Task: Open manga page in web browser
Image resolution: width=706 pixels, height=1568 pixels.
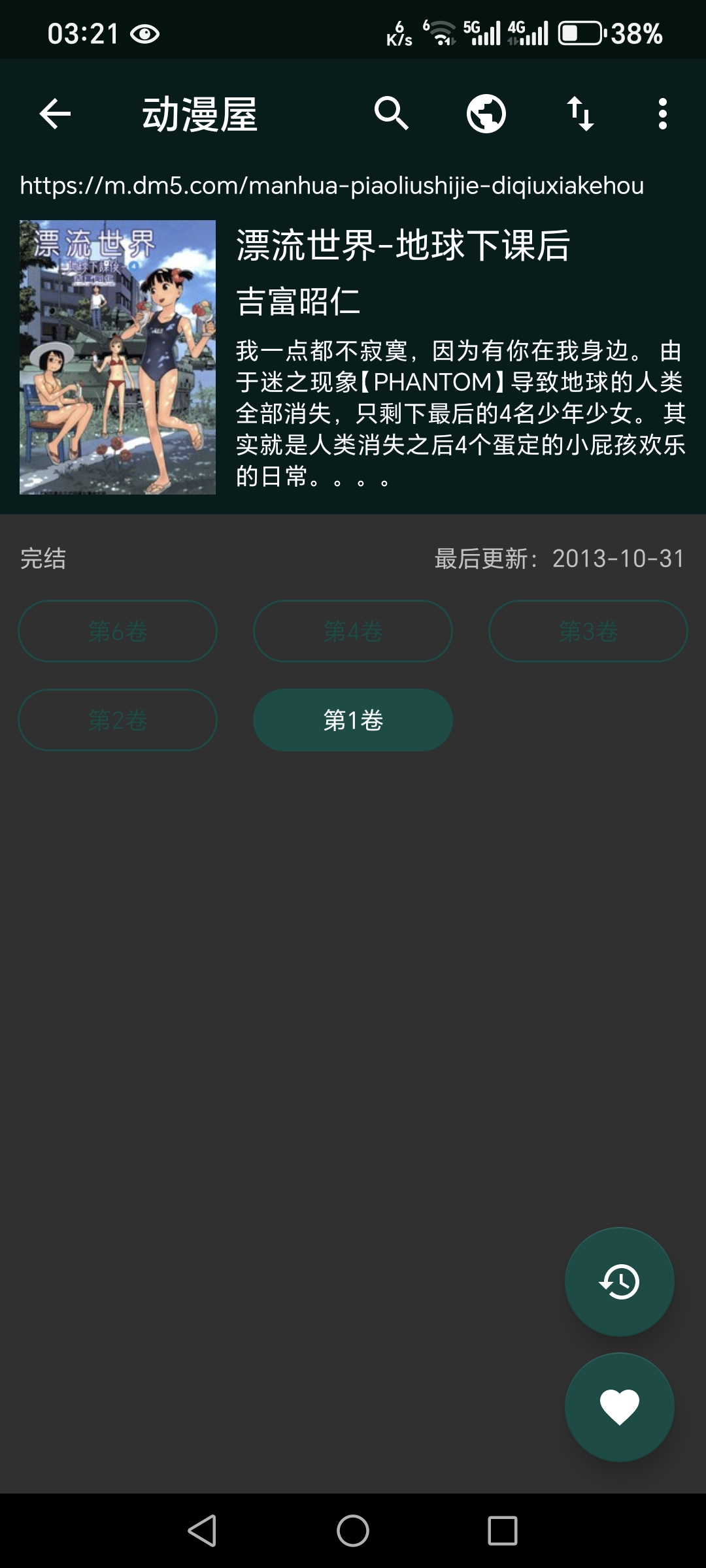Action: (x=486, y=114)
